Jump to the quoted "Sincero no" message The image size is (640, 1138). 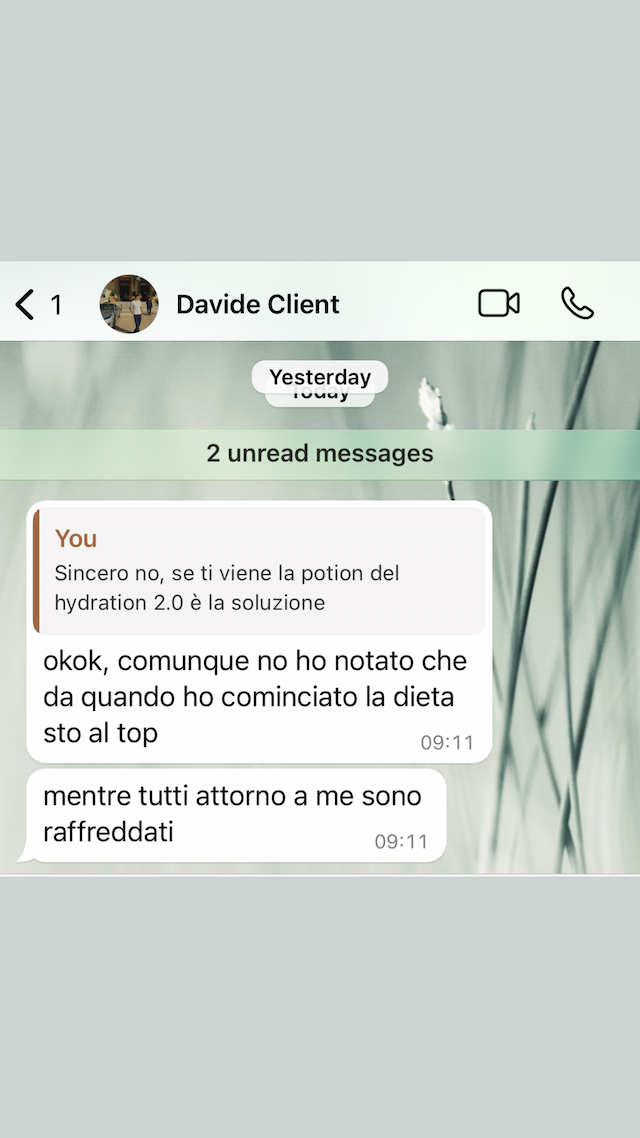260,571
